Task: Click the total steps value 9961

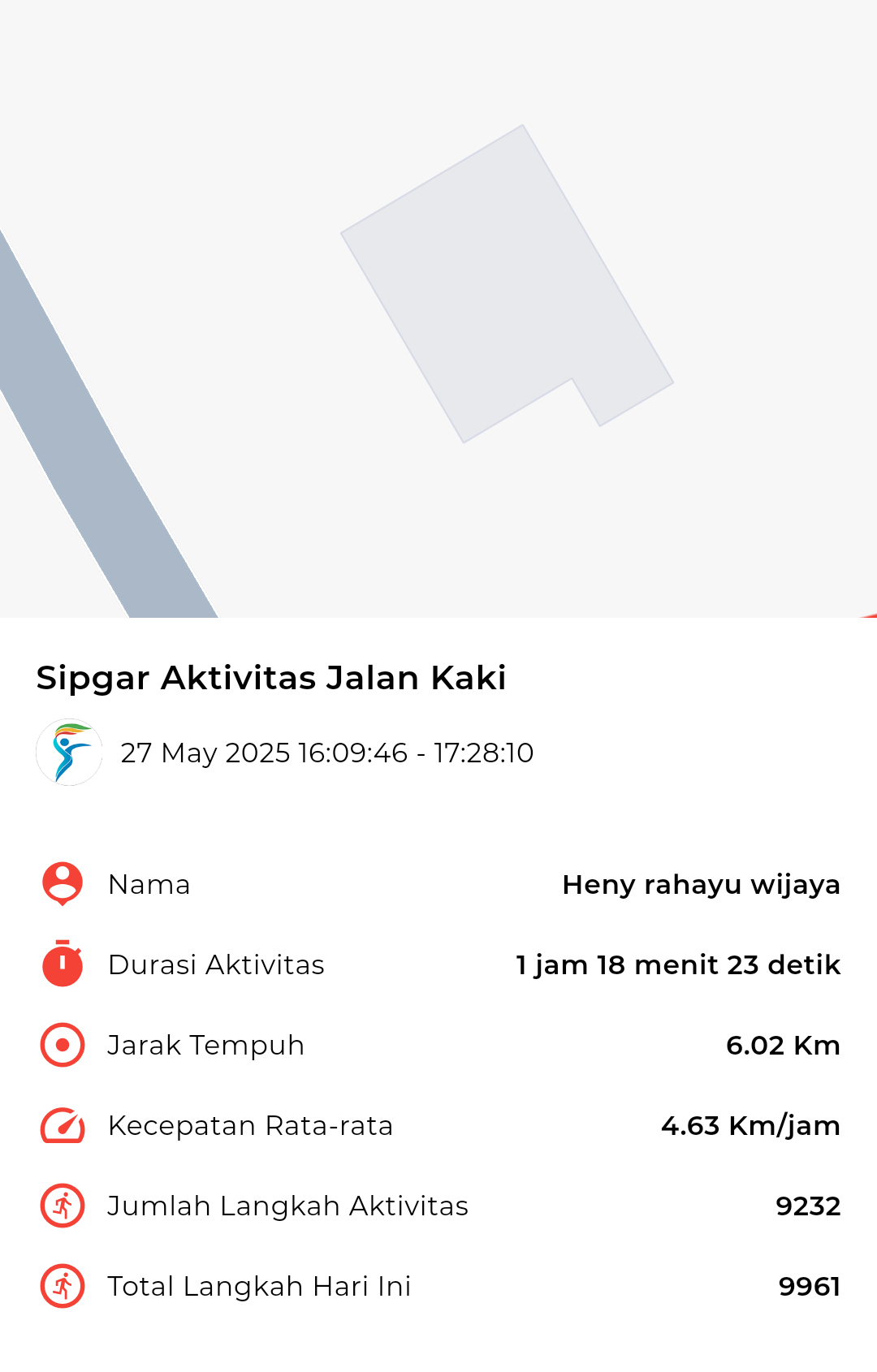Action: (810, 1287)
